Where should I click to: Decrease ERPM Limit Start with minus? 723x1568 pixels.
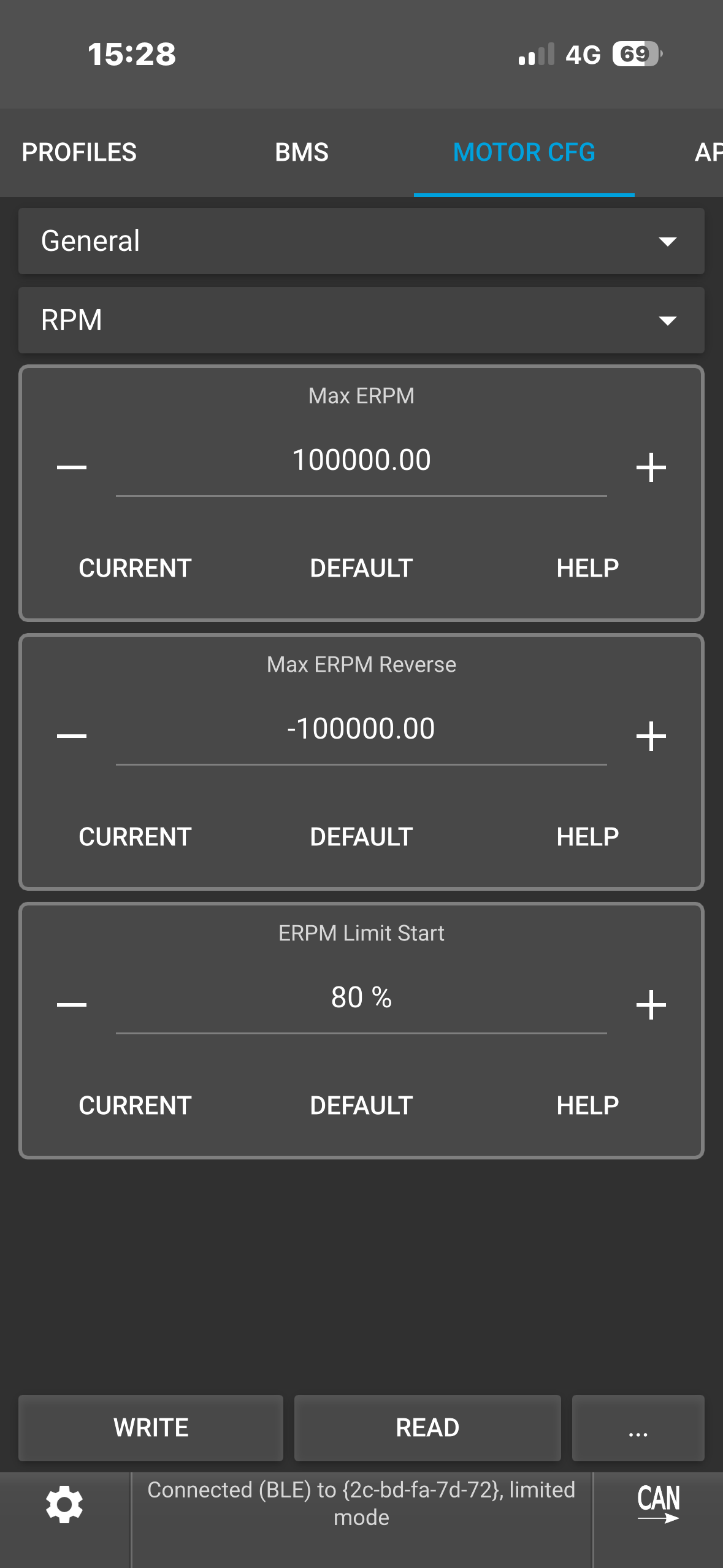72,1005
